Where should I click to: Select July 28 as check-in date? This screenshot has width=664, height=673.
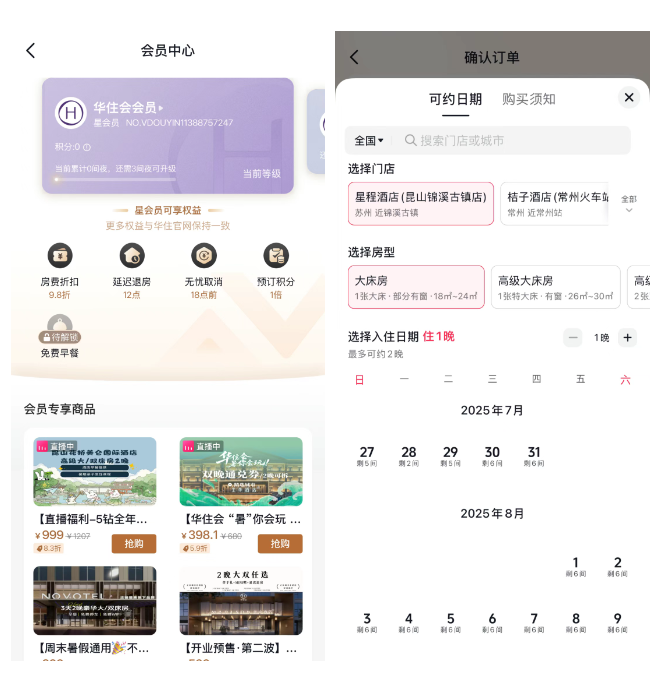pos(408,456)
